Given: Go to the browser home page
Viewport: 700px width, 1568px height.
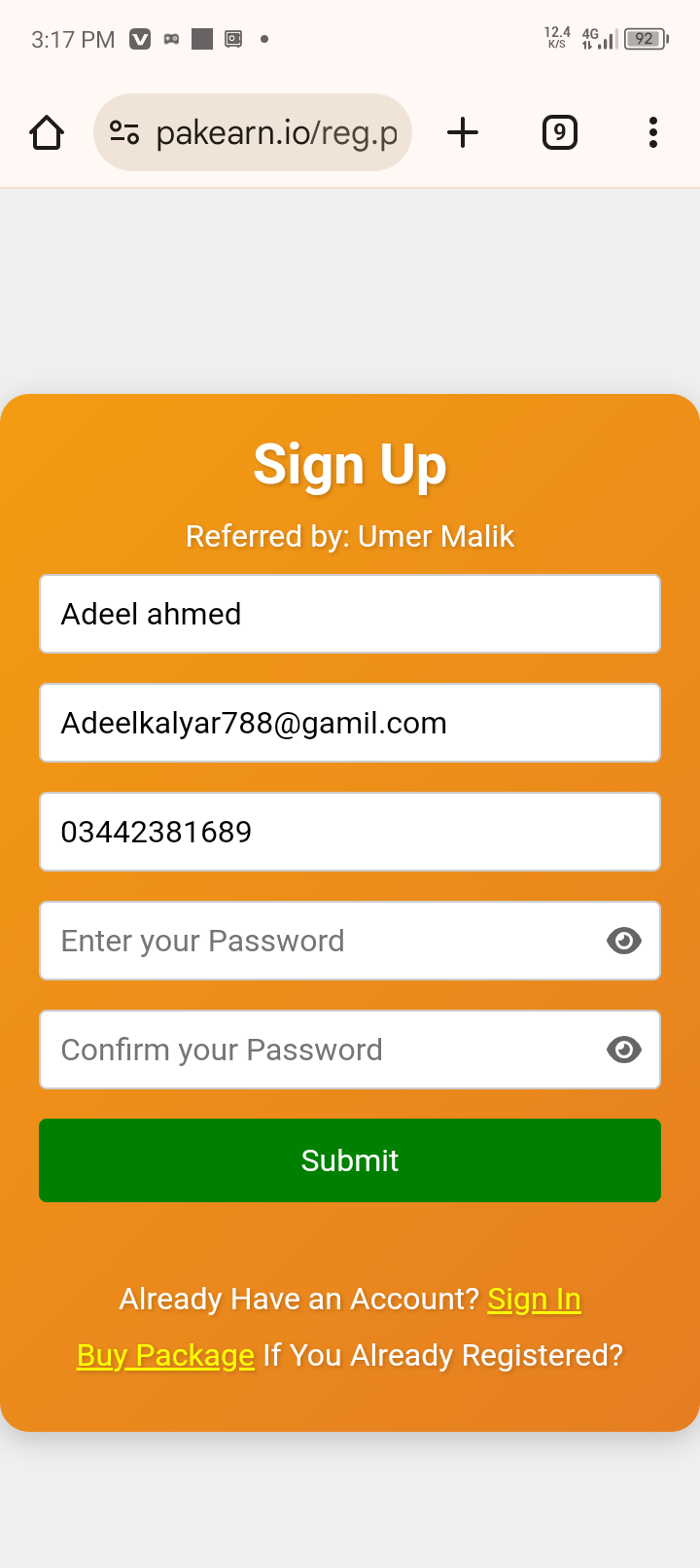Looking at the screenshot, I should point(47,132).
